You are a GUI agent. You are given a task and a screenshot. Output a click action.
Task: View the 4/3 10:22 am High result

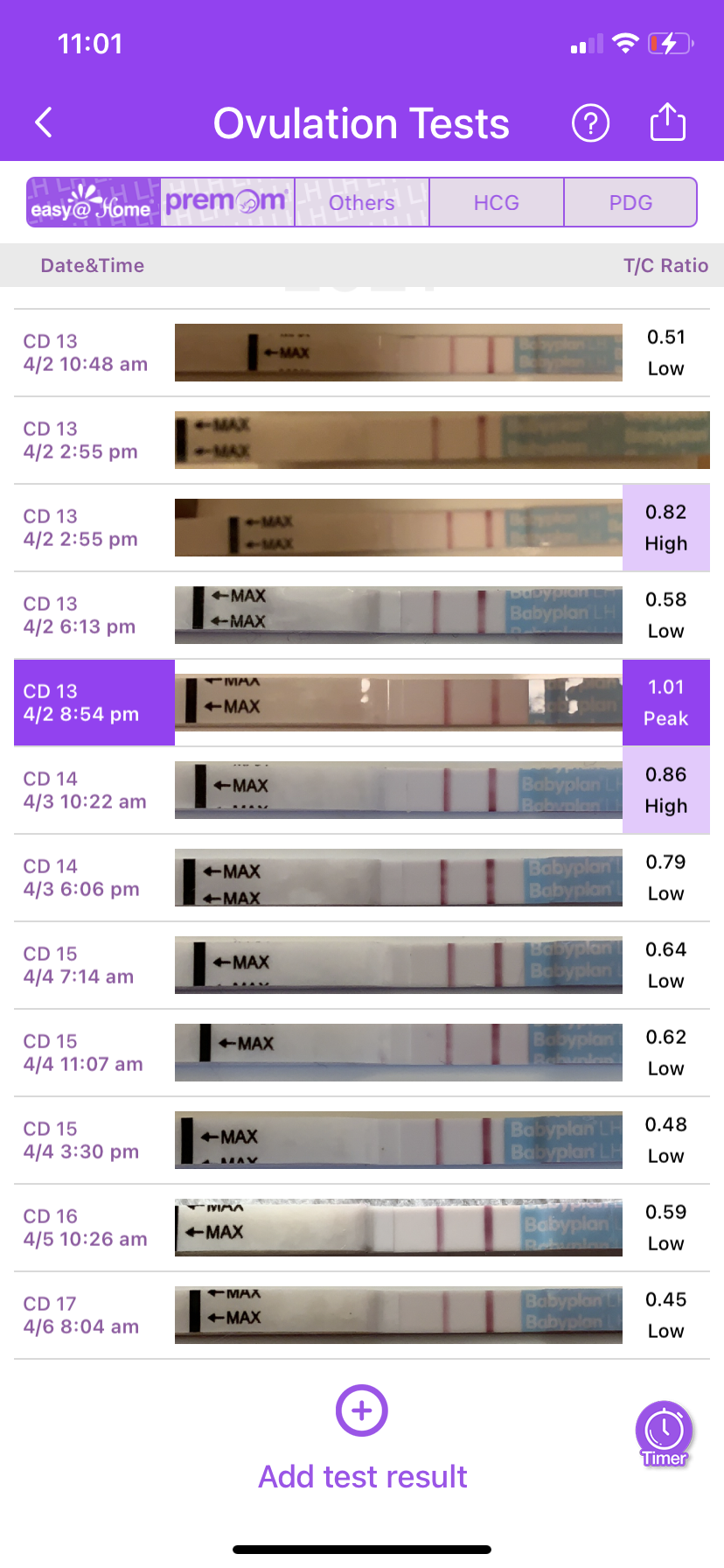pyautogui.click(x=362, y=790)
